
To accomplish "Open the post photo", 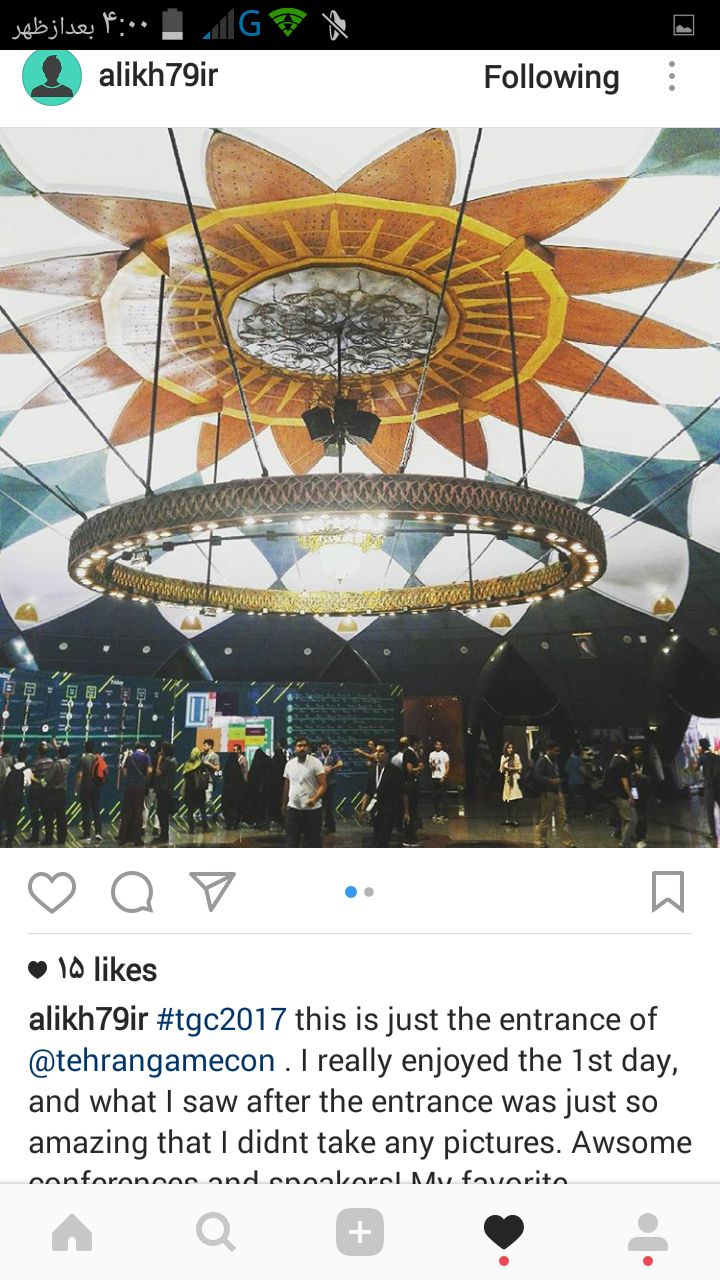I will [360, 487].
